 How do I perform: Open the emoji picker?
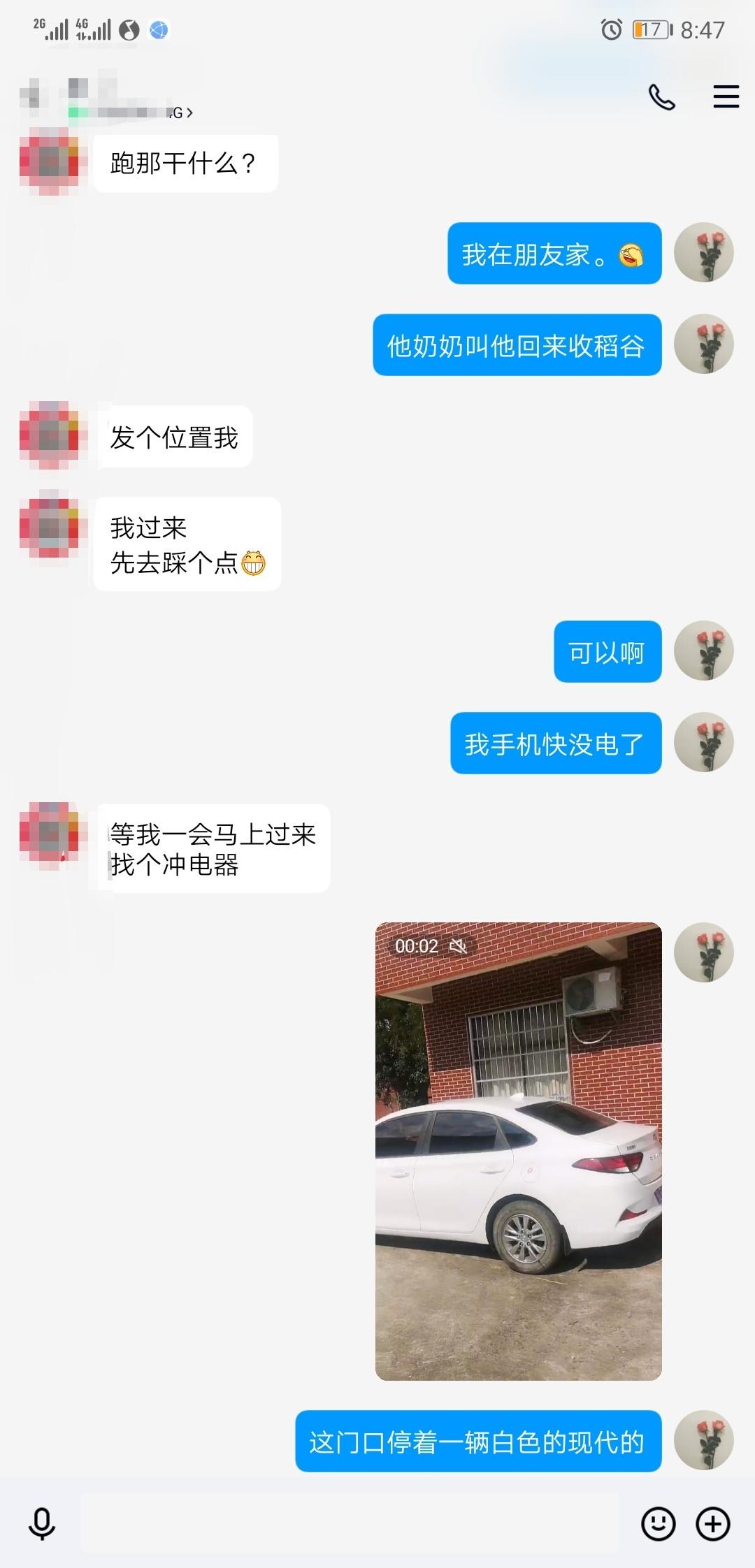pyautogui.click(x=658, y=1523)
